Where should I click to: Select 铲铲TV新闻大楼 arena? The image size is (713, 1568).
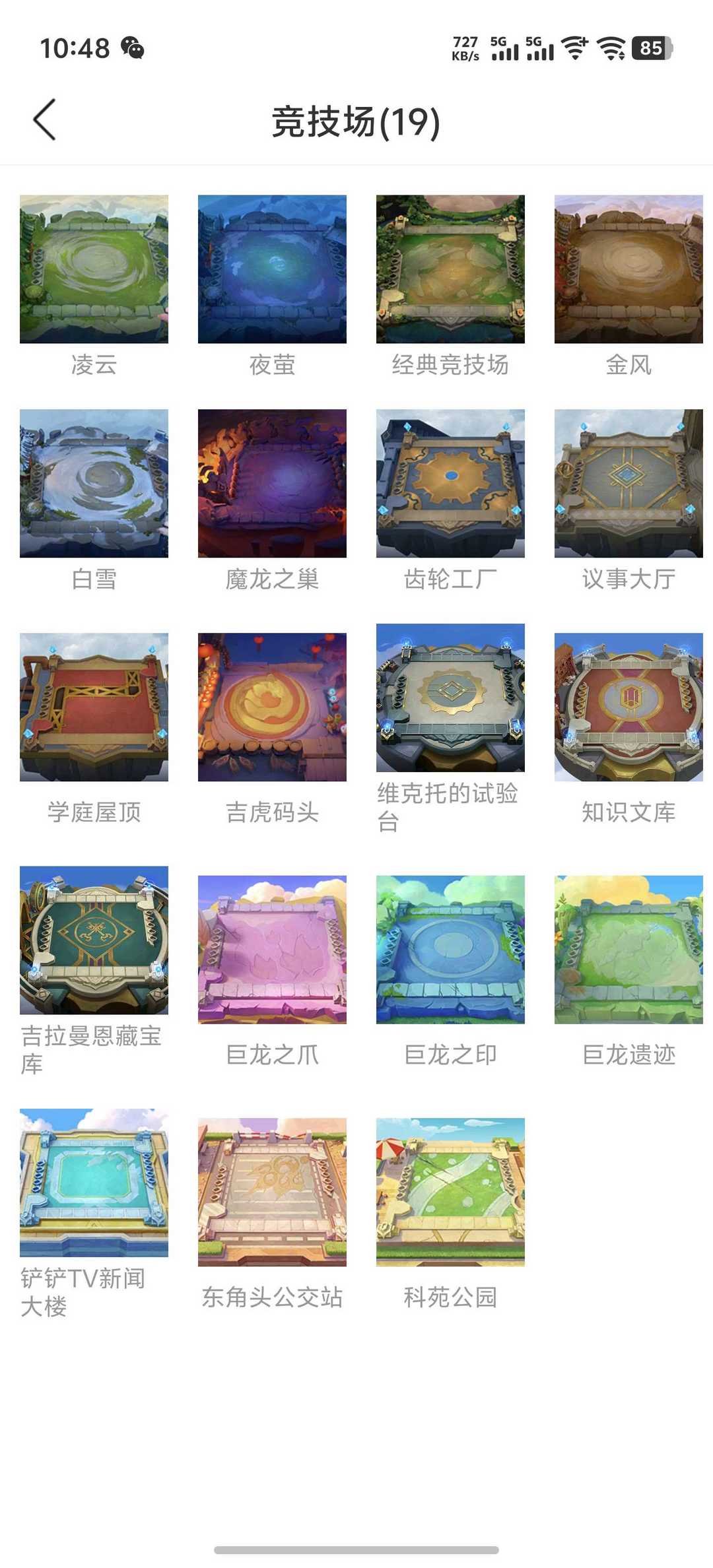click(94, 1183)
